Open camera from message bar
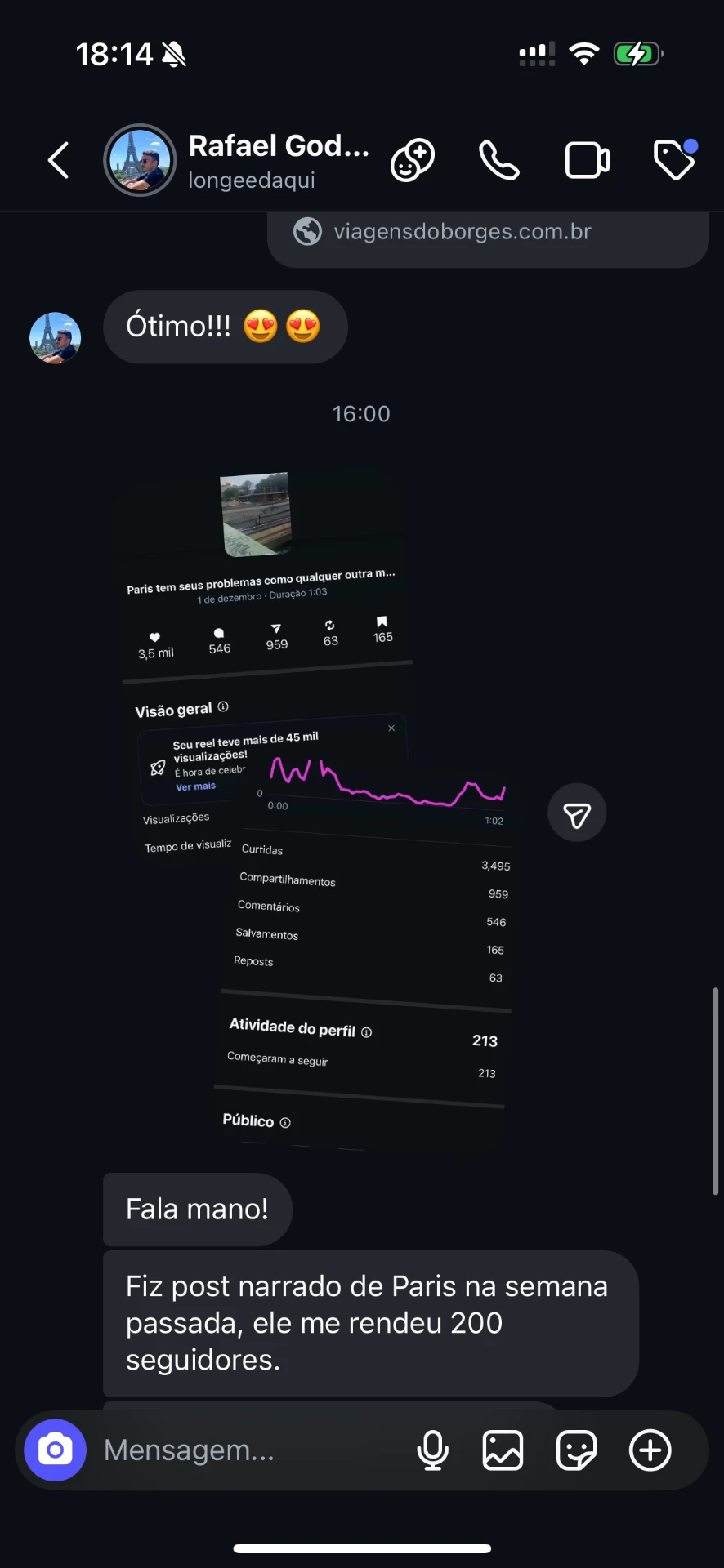The image size is (724, 1568). (x=56, y=1450)
